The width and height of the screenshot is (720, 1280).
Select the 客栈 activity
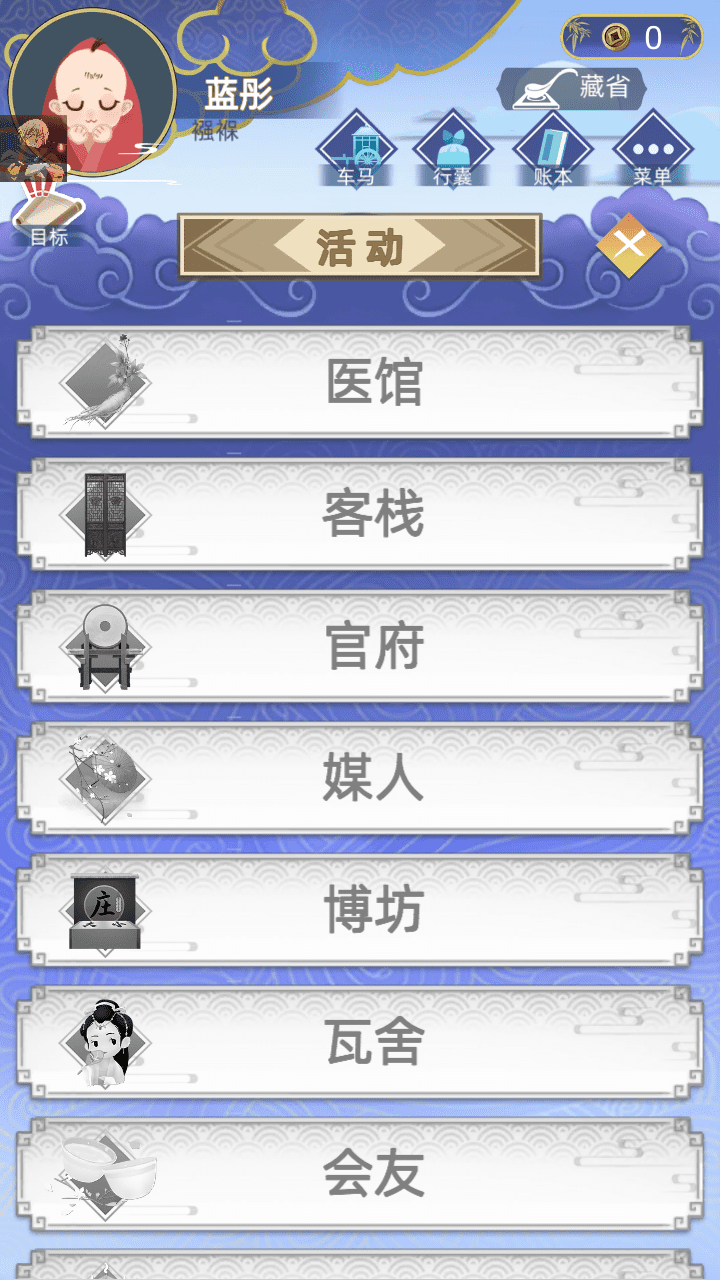click(360, 514)
